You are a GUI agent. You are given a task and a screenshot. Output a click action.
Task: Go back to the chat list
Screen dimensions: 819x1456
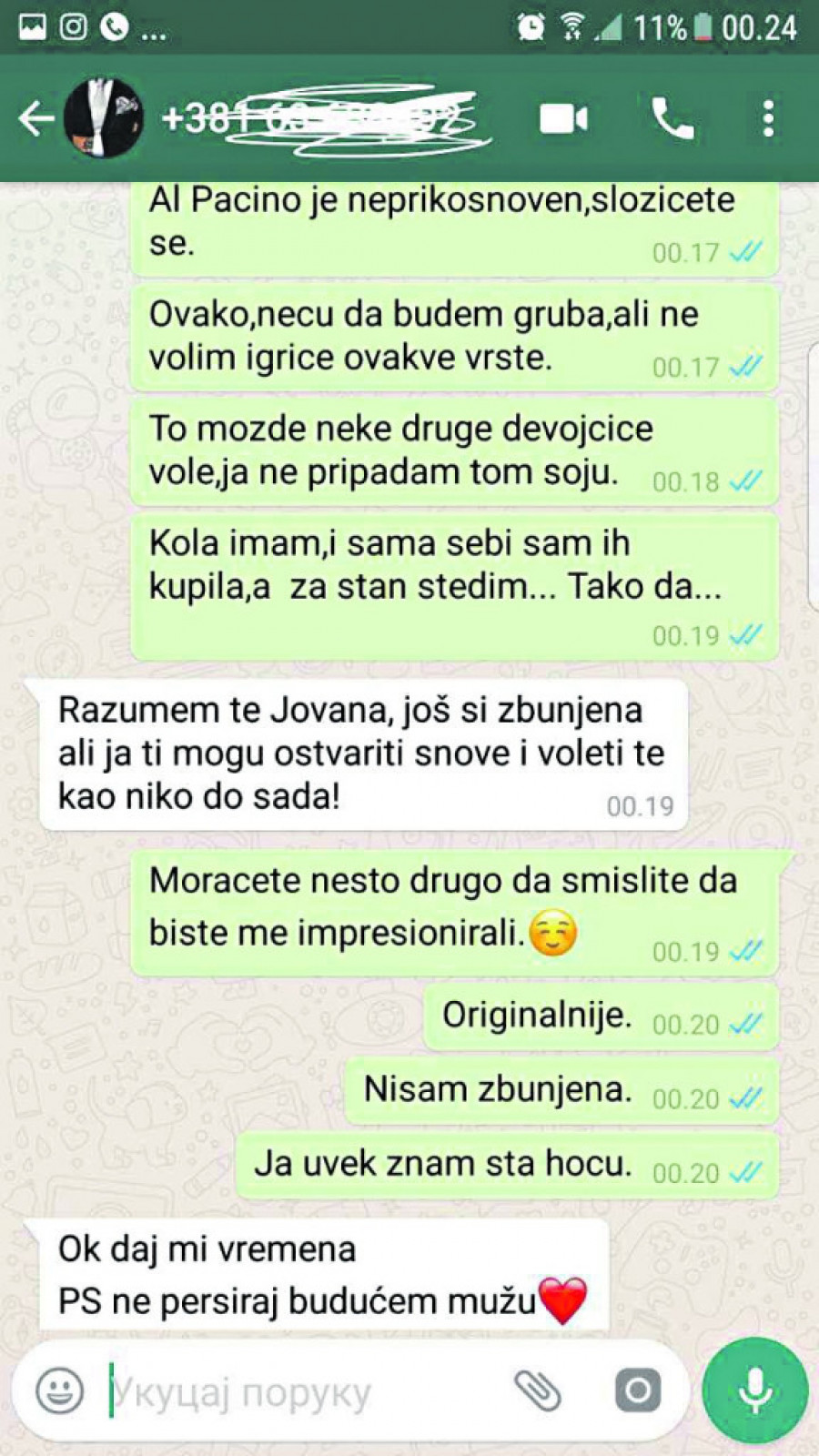pyautogui.click(x=35, y=118)
